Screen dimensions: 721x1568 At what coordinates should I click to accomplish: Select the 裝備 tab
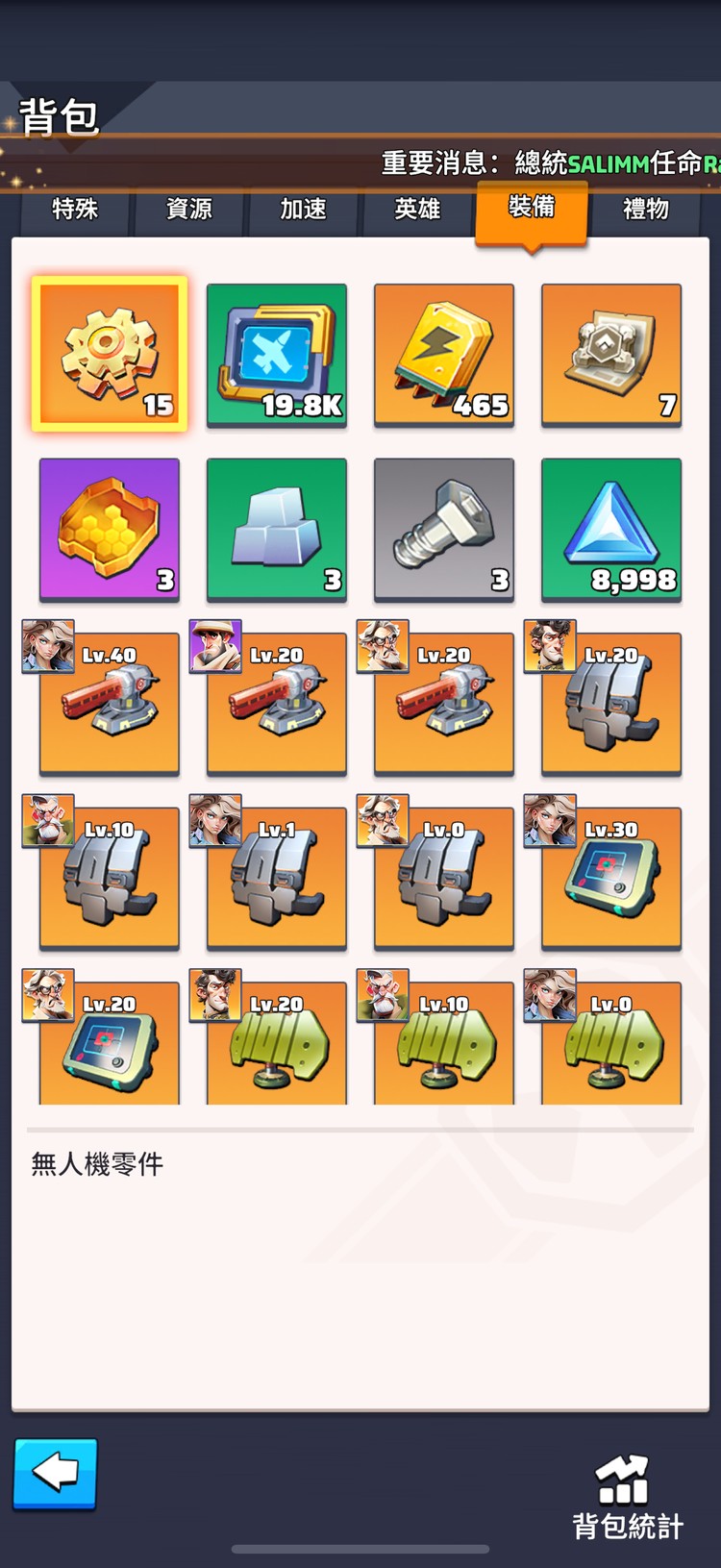click(531, 207)
